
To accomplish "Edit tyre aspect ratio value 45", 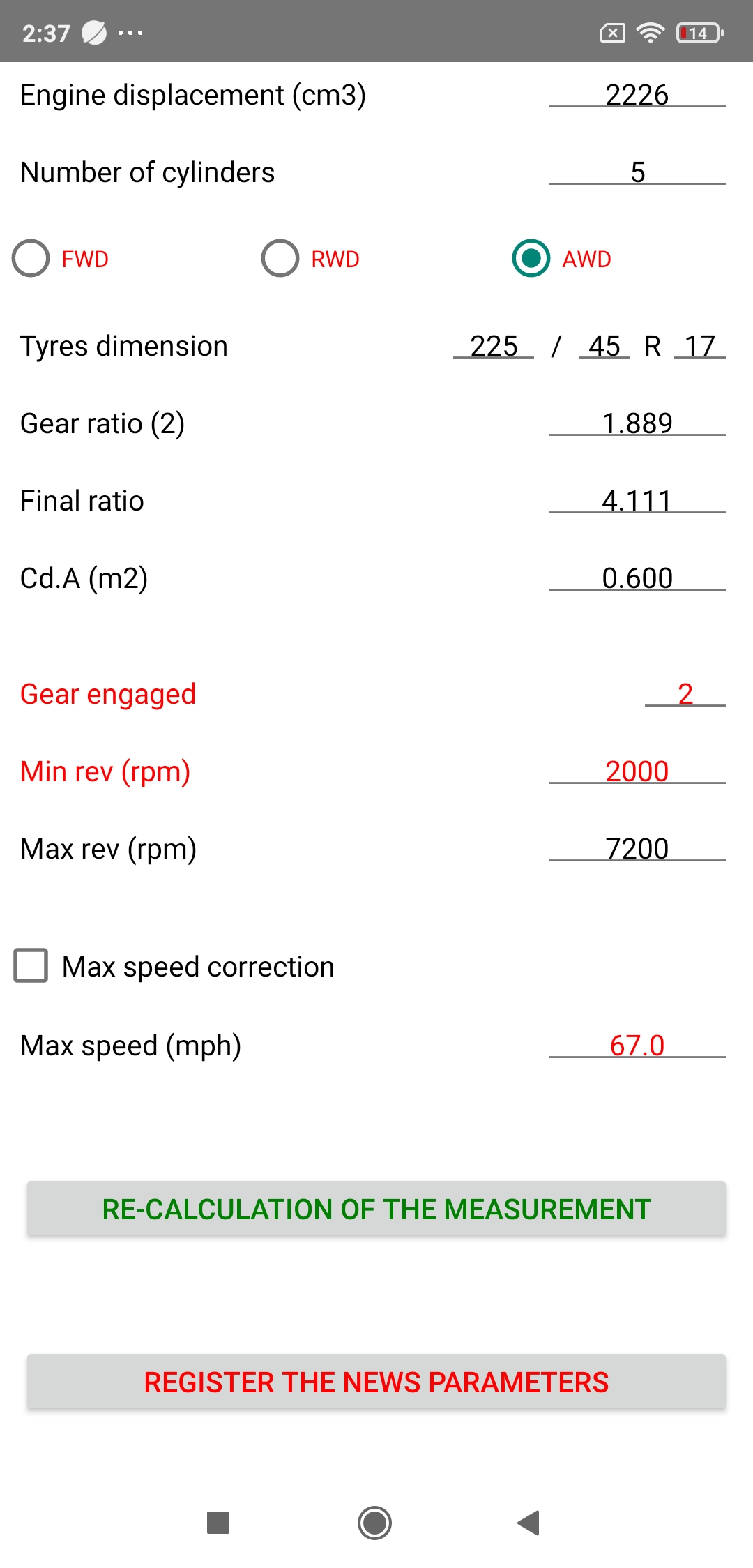I will [x=604, y=346].
